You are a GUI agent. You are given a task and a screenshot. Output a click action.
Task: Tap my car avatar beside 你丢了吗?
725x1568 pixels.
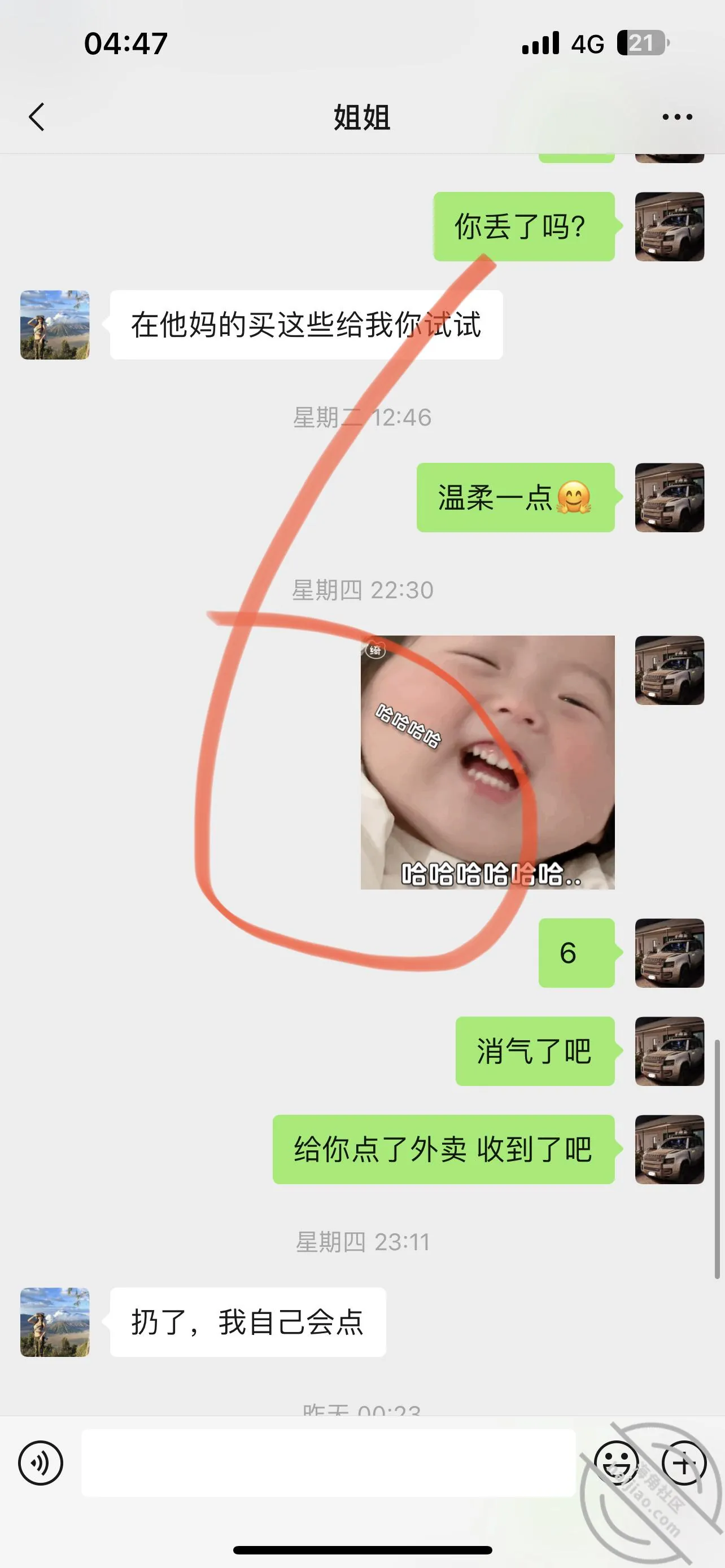(670, 226)
